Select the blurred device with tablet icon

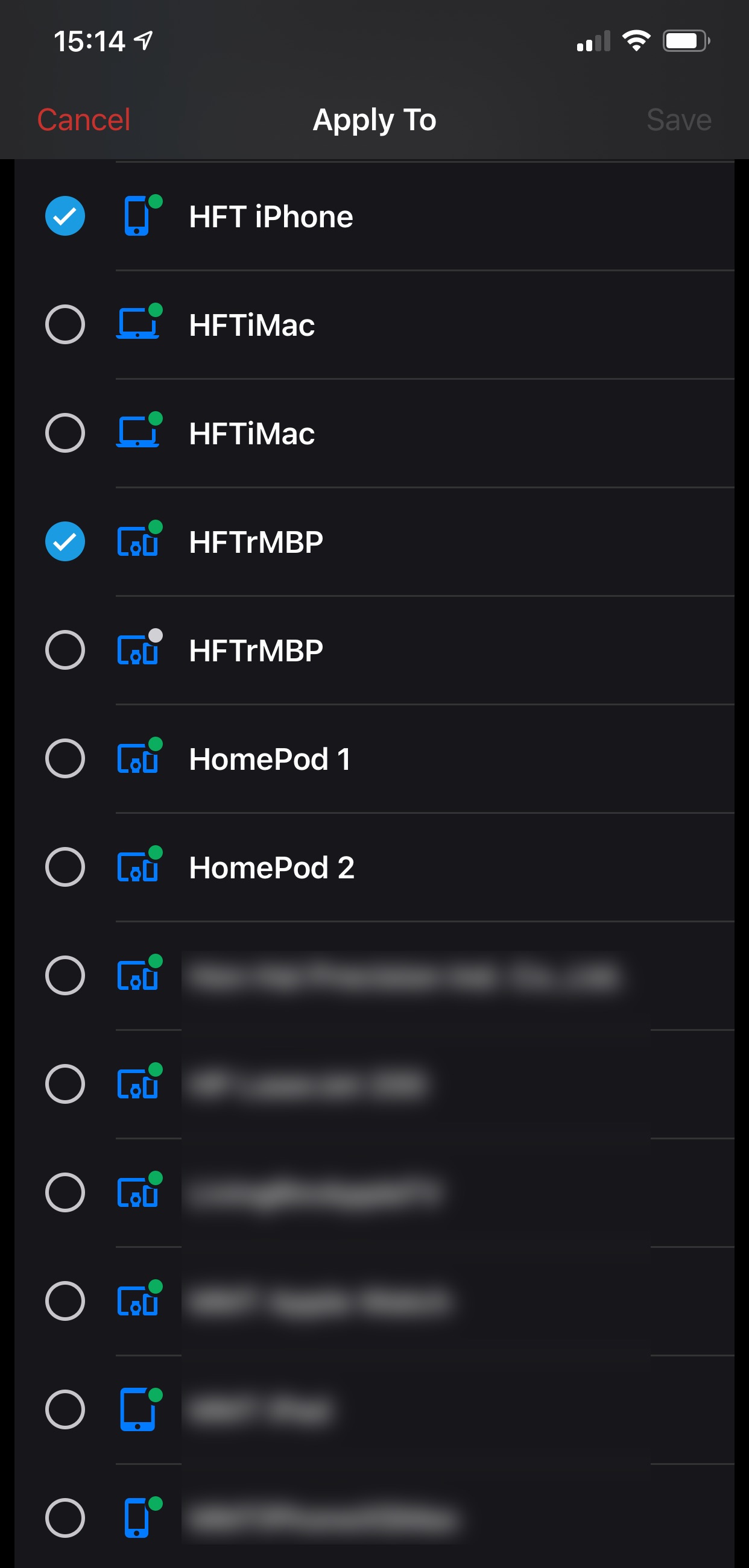65,1409
